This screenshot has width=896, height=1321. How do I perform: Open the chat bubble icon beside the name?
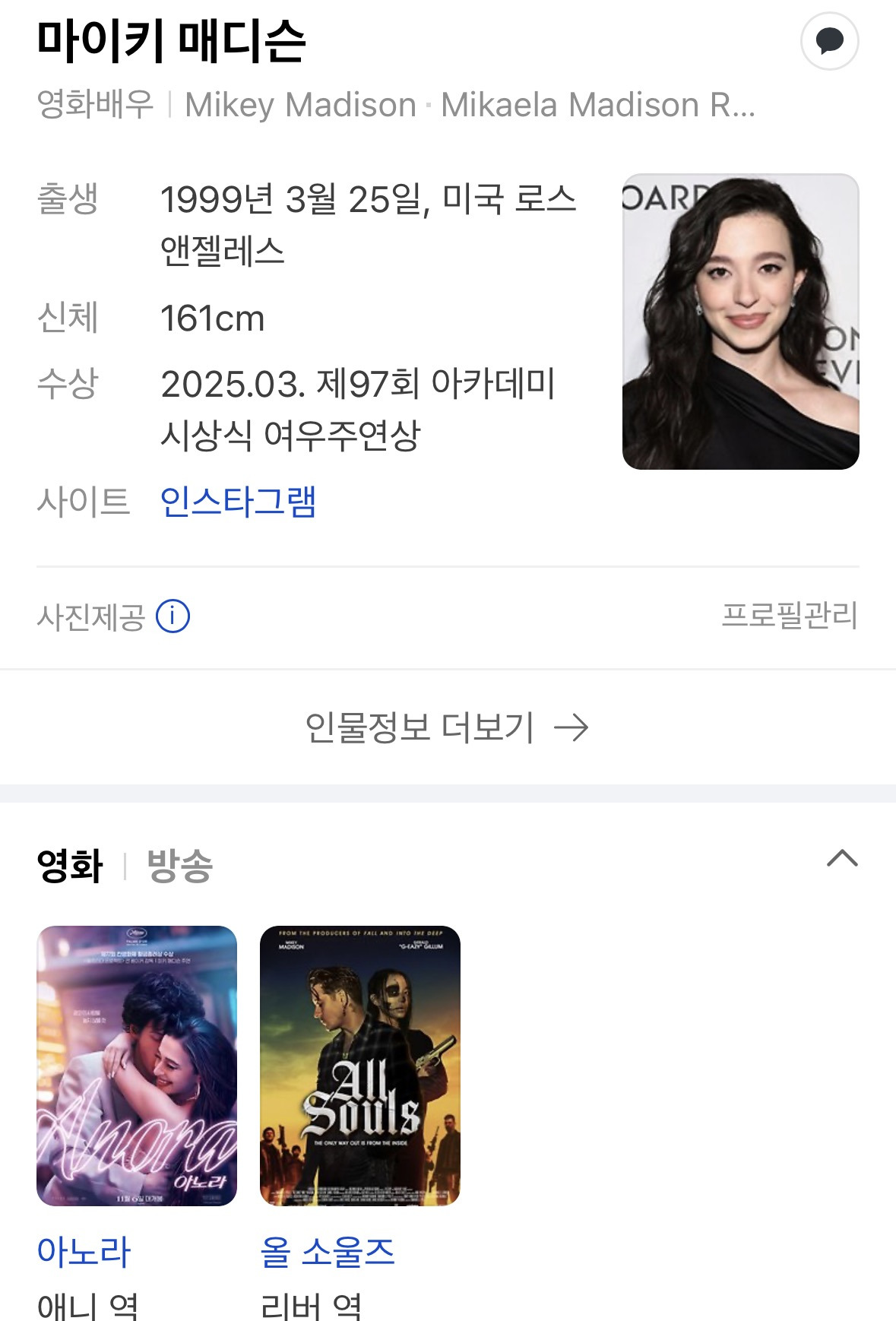pyautogui.click(x=829, y=41)
